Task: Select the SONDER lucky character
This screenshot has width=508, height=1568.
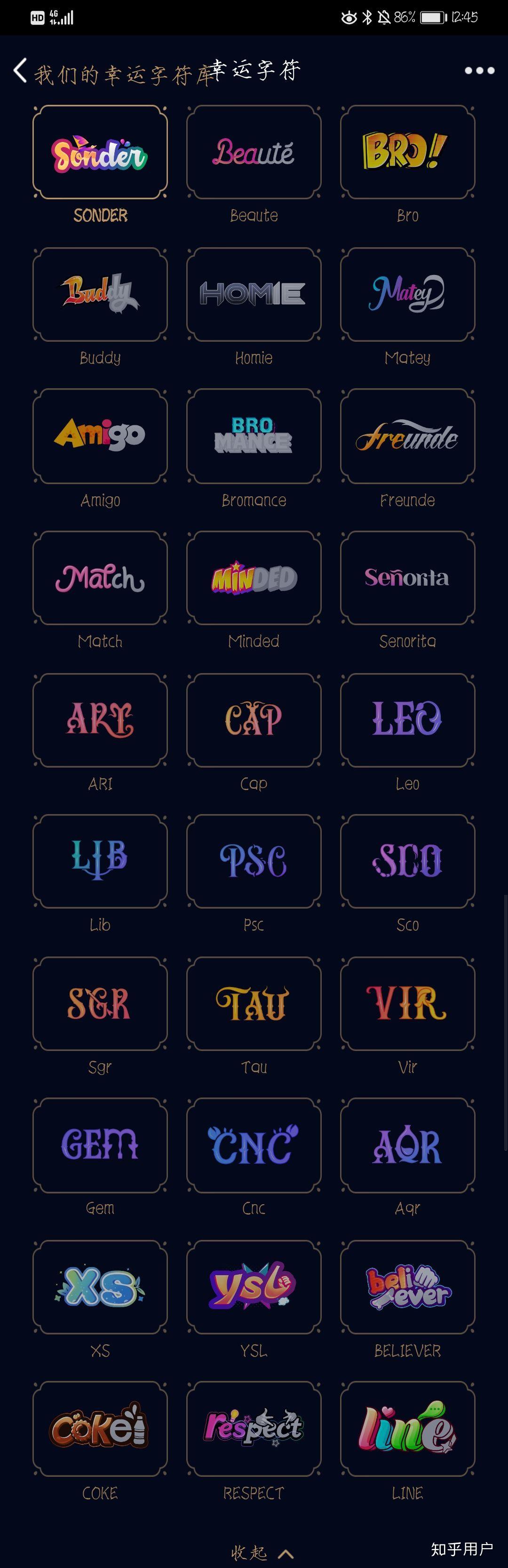Action: pyautogui.click(x=100, y=152)
